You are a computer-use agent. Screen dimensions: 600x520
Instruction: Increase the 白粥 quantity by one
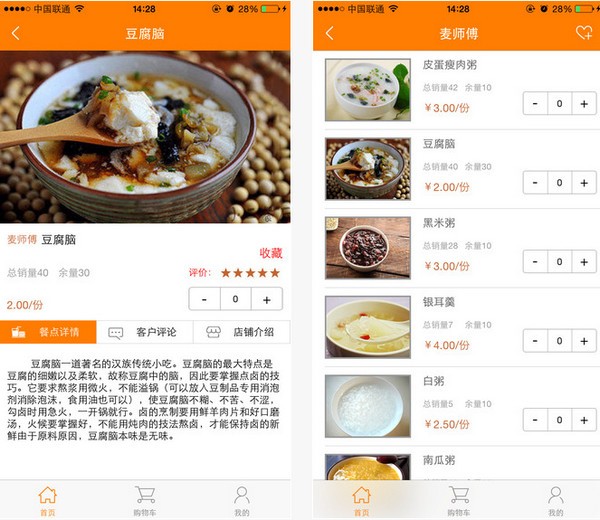tap(585, 420)
